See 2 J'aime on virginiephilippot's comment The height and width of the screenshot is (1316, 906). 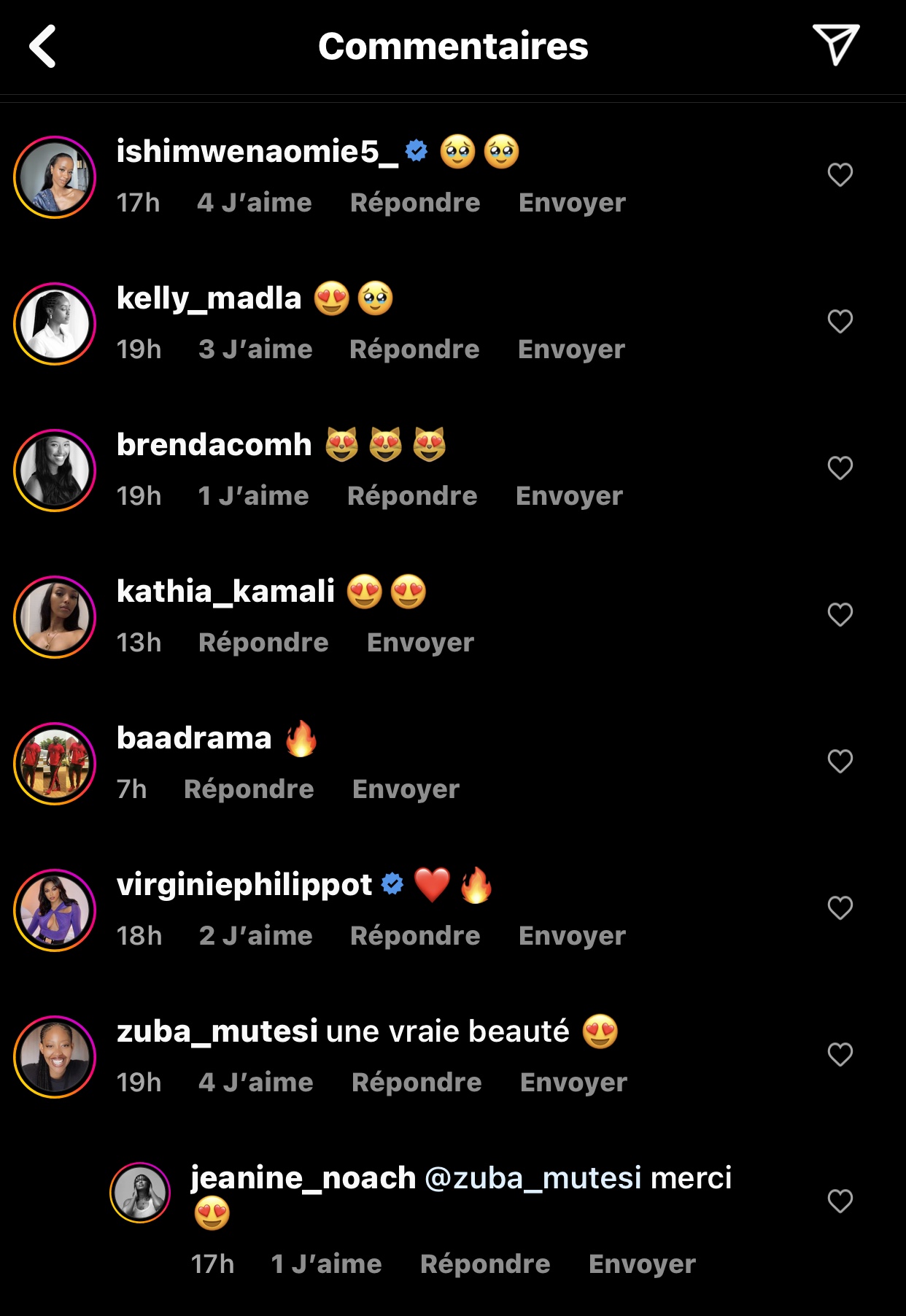255,936
